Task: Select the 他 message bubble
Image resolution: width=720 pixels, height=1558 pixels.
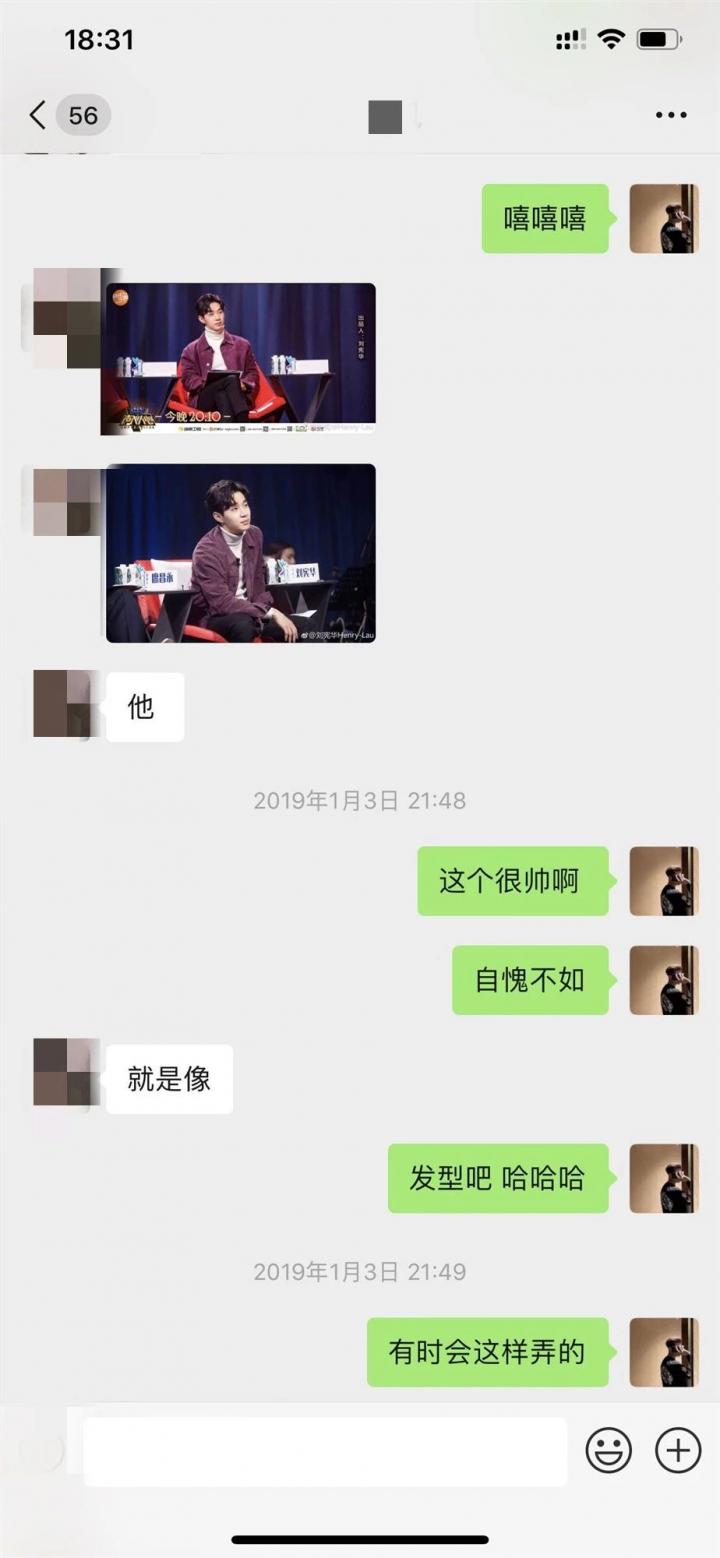Action: click(143, 706)
